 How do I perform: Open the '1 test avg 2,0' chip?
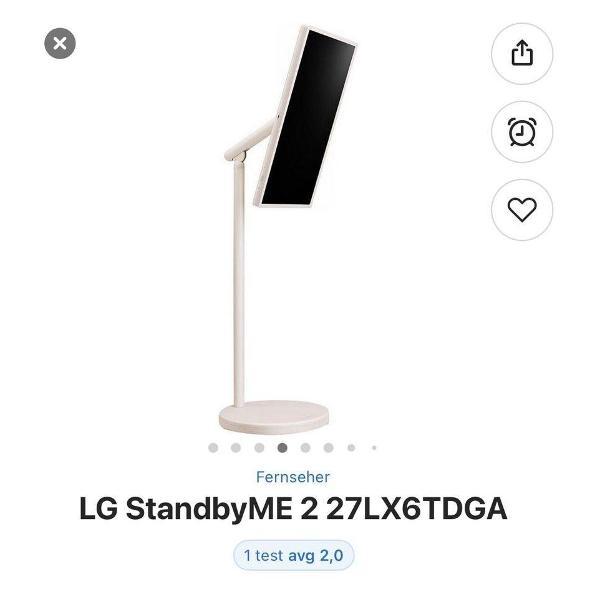(294, 555)
